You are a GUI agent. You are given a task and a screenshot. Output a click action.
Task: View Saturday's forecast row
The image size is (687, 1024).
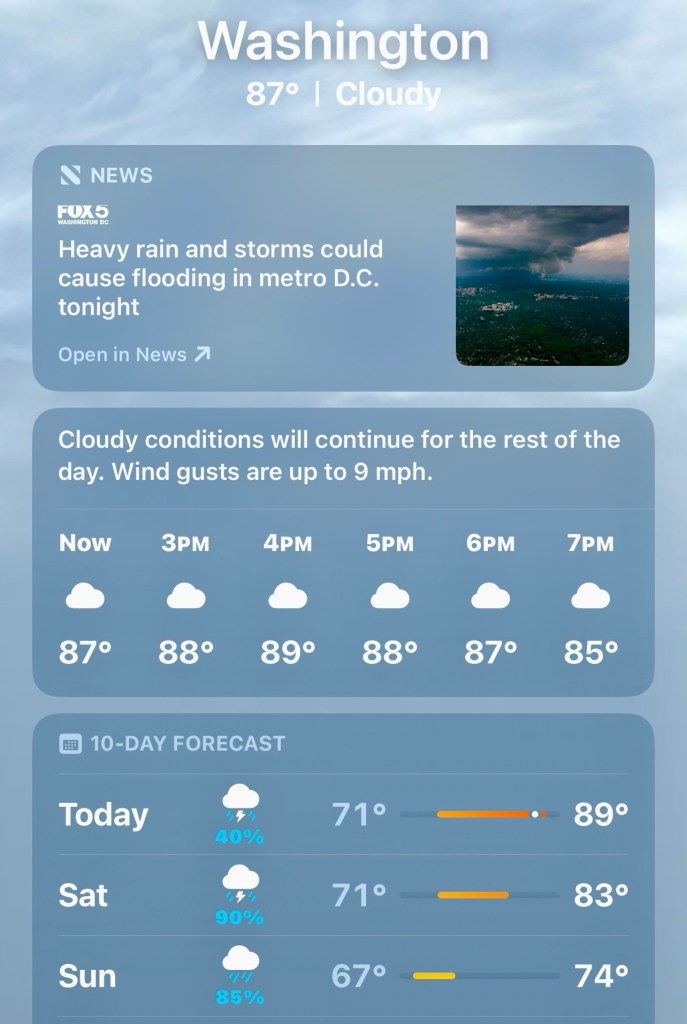(343, 894)
